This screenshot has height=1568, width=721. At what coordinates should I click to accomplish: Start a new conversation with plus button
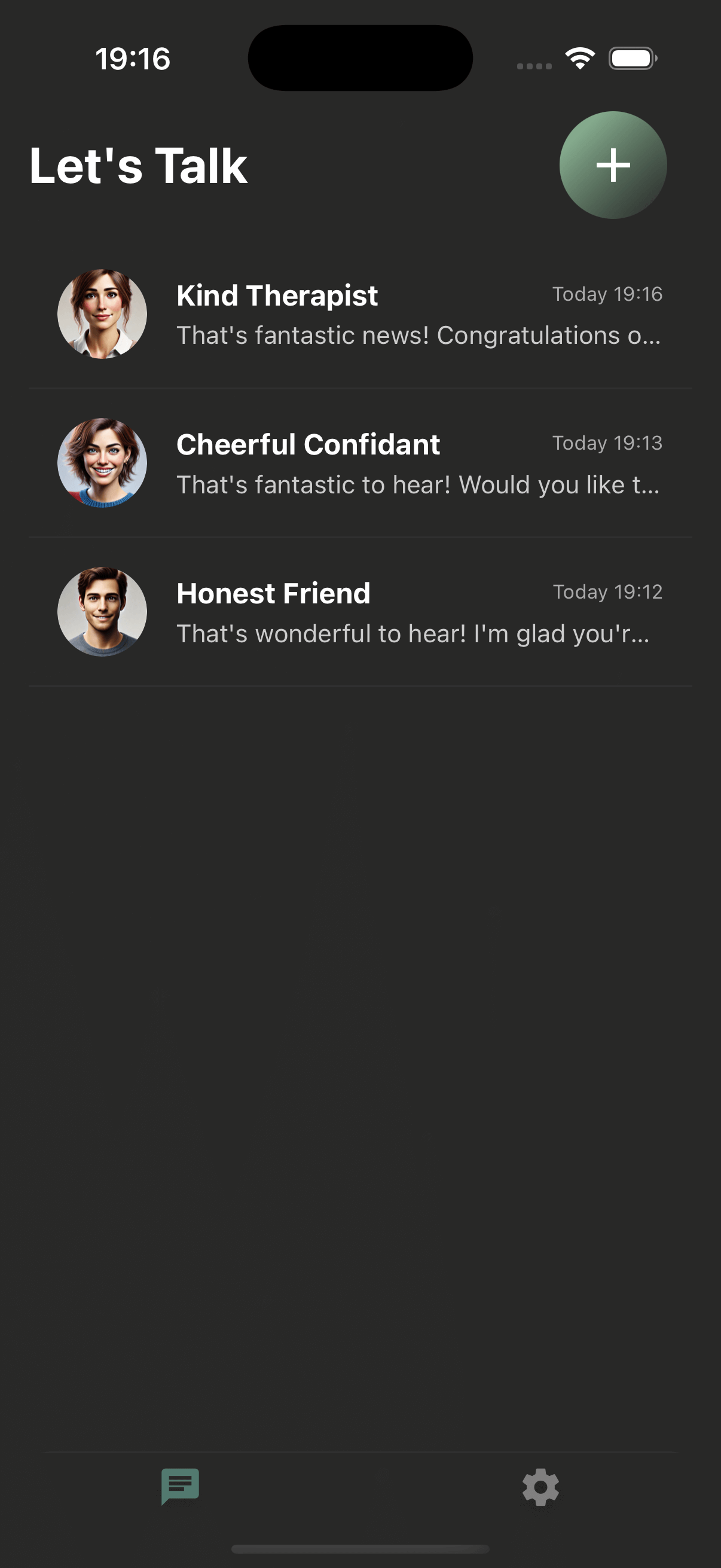(613, 165)
